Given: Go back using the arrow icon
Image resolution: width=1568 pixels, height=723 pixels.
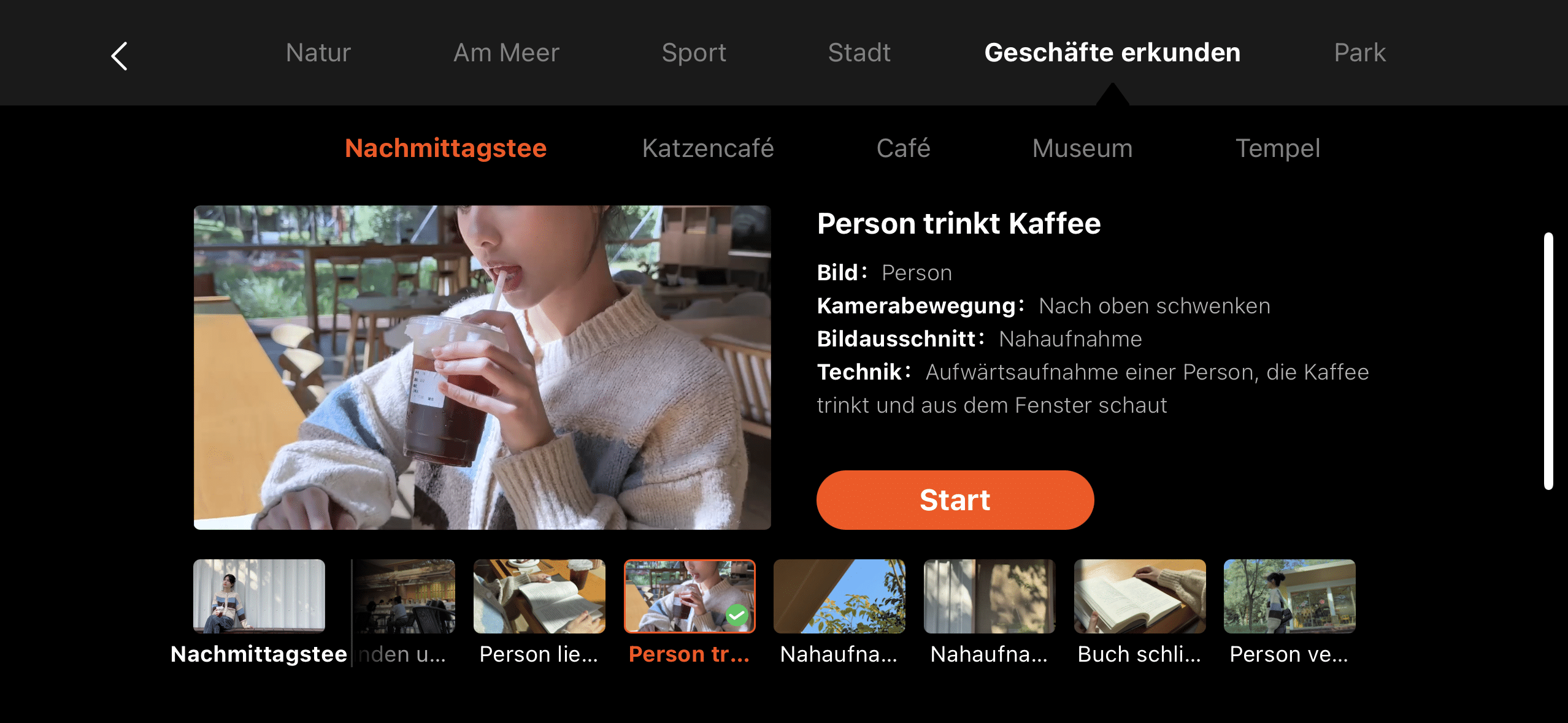Looking at the screenshot, I should coord(119,56).
